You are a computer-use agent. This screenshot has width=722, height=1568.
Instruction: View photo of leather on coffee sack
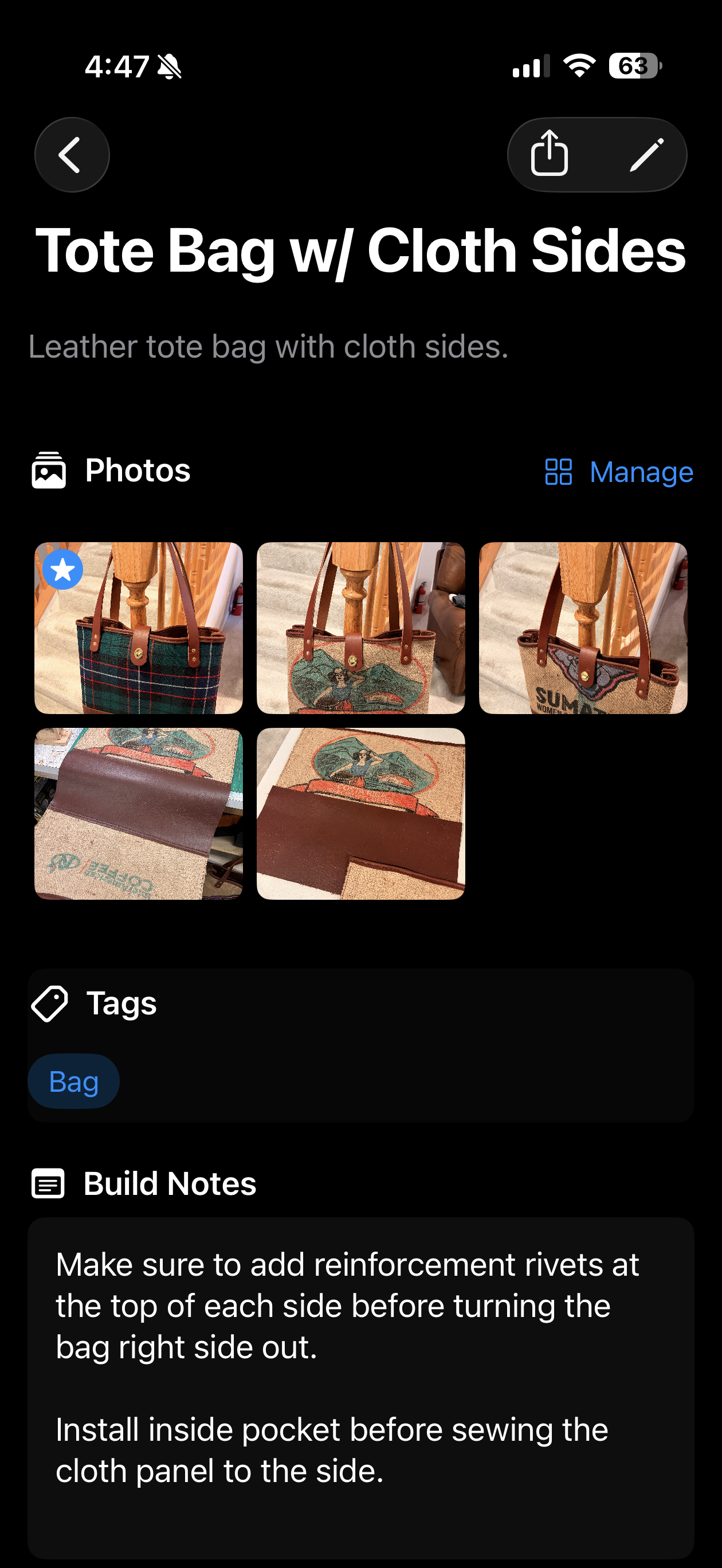pyautogui.click(x=139, y=813)
